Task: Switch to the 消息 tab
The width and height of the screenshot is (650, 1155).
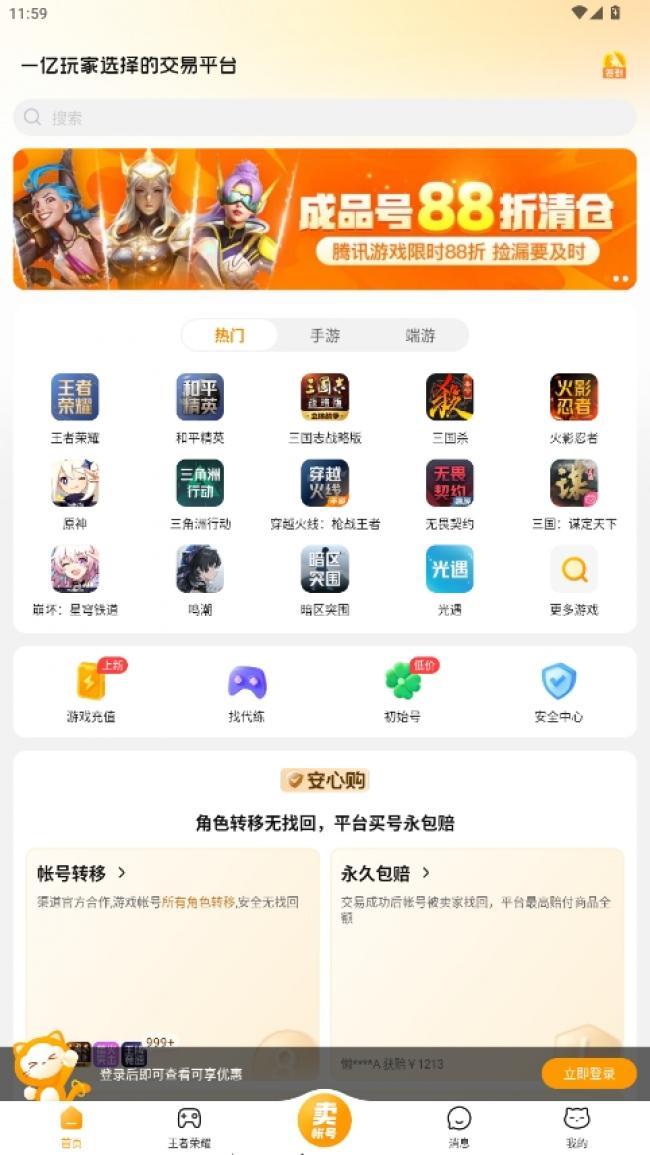Action: pos(459,1126)
